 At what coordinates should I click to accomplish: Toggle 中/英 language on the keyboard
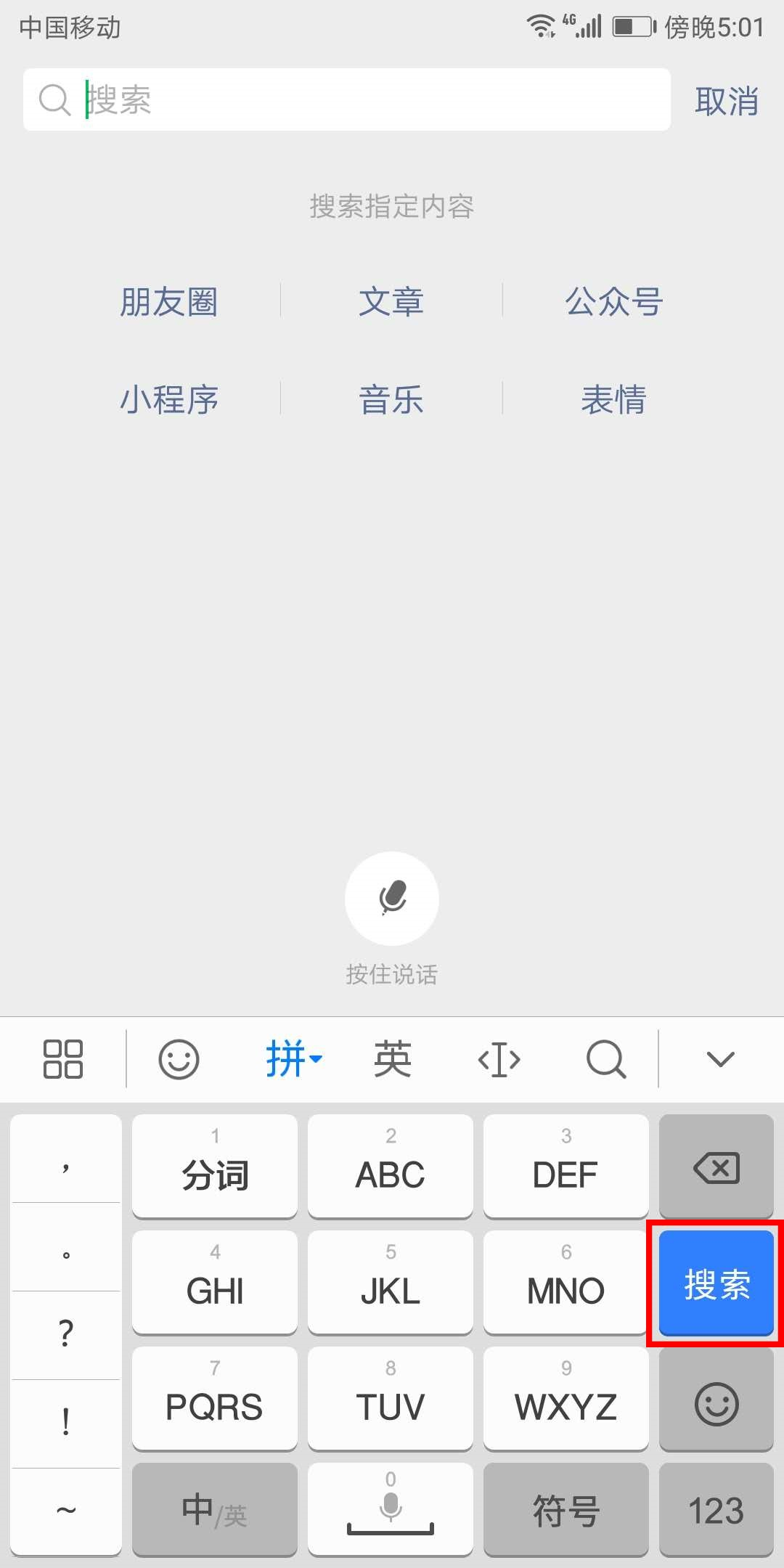214,1511
